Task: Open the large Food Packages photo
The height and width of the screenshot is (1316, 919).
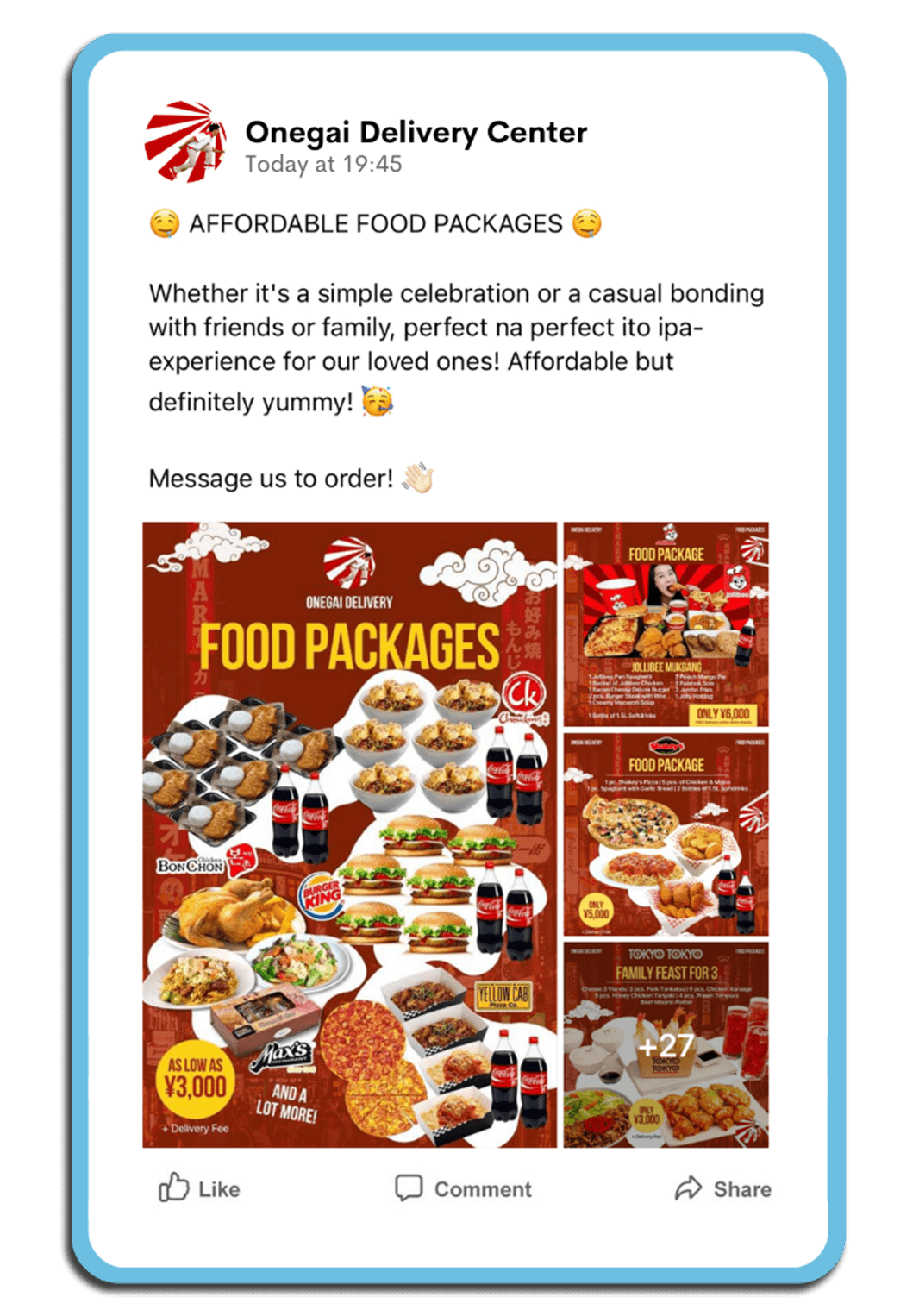Action: click(349, 834)
